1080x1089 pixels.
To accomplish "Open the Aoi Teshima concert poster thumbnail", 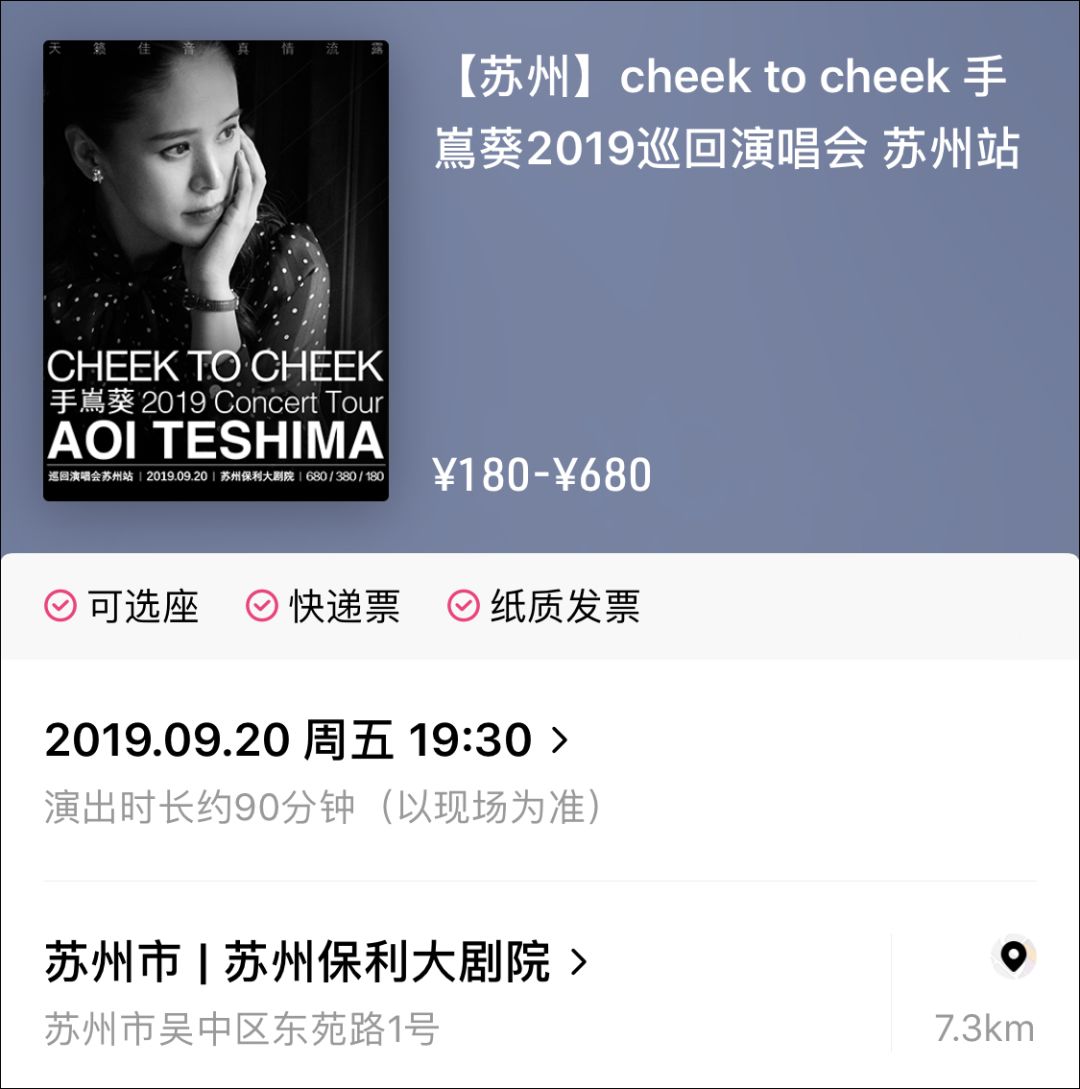I will 216,270.
